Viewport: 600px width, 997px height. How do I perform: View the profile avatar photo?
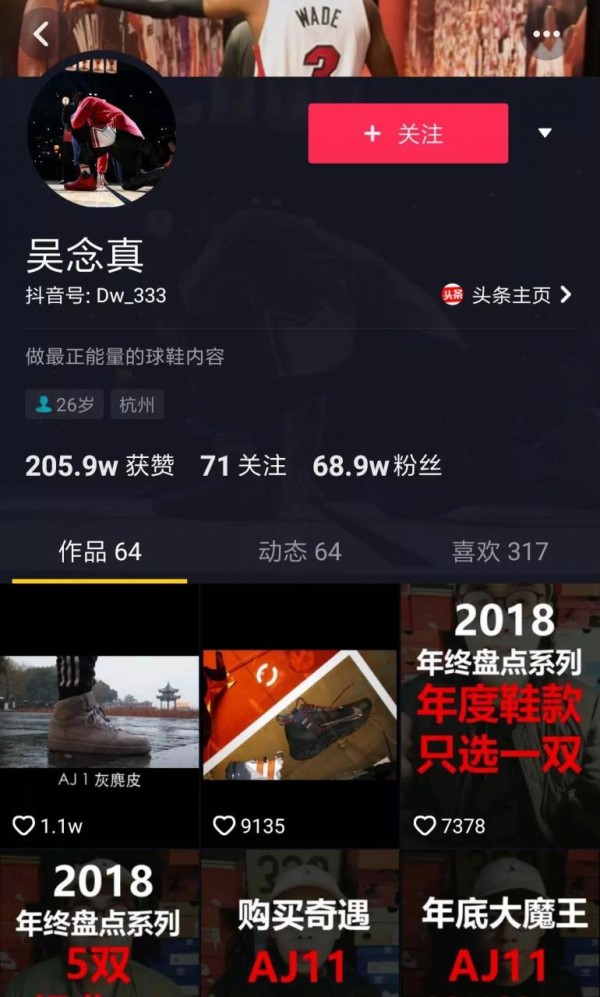click(101, 130)
